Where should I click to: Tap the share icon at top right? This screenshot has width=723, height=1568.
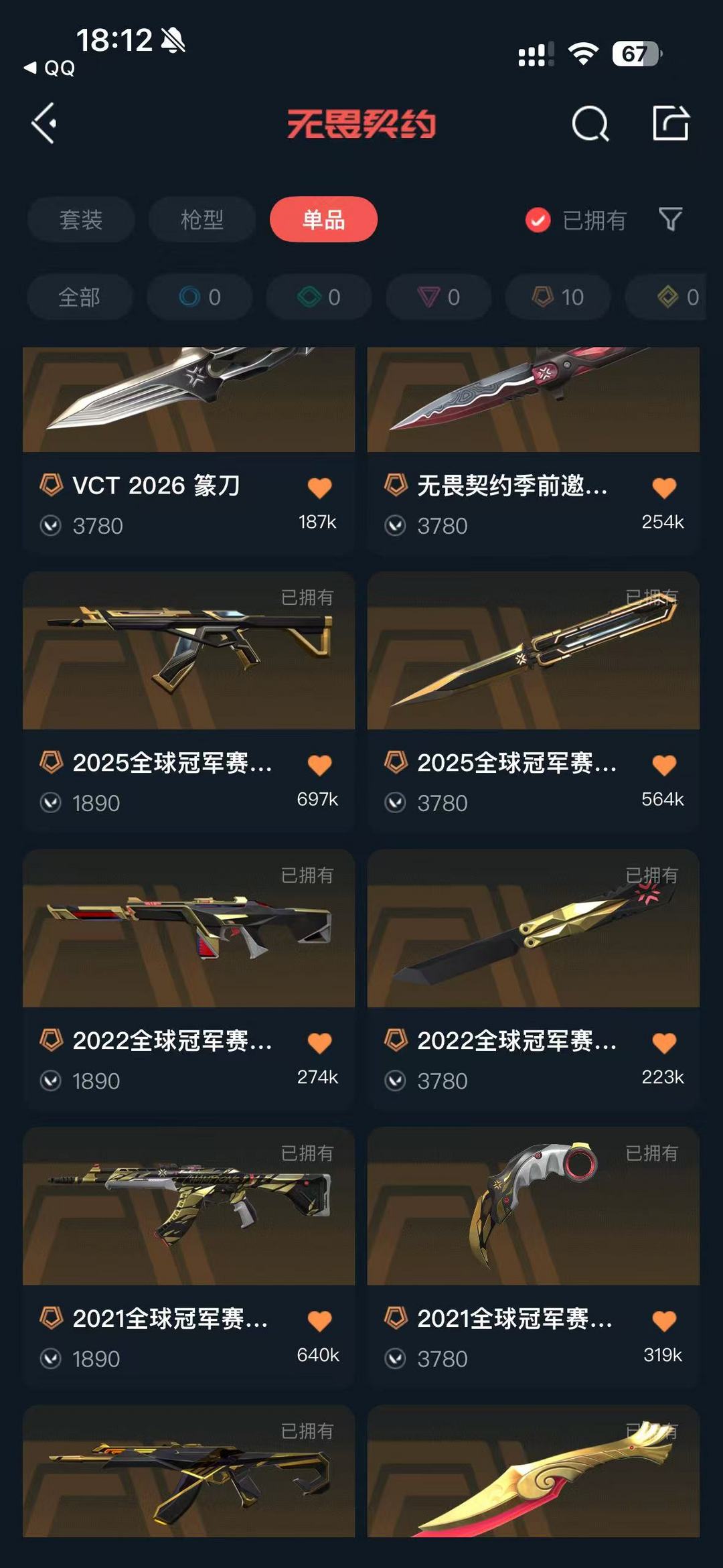click(x=671, y=123)
